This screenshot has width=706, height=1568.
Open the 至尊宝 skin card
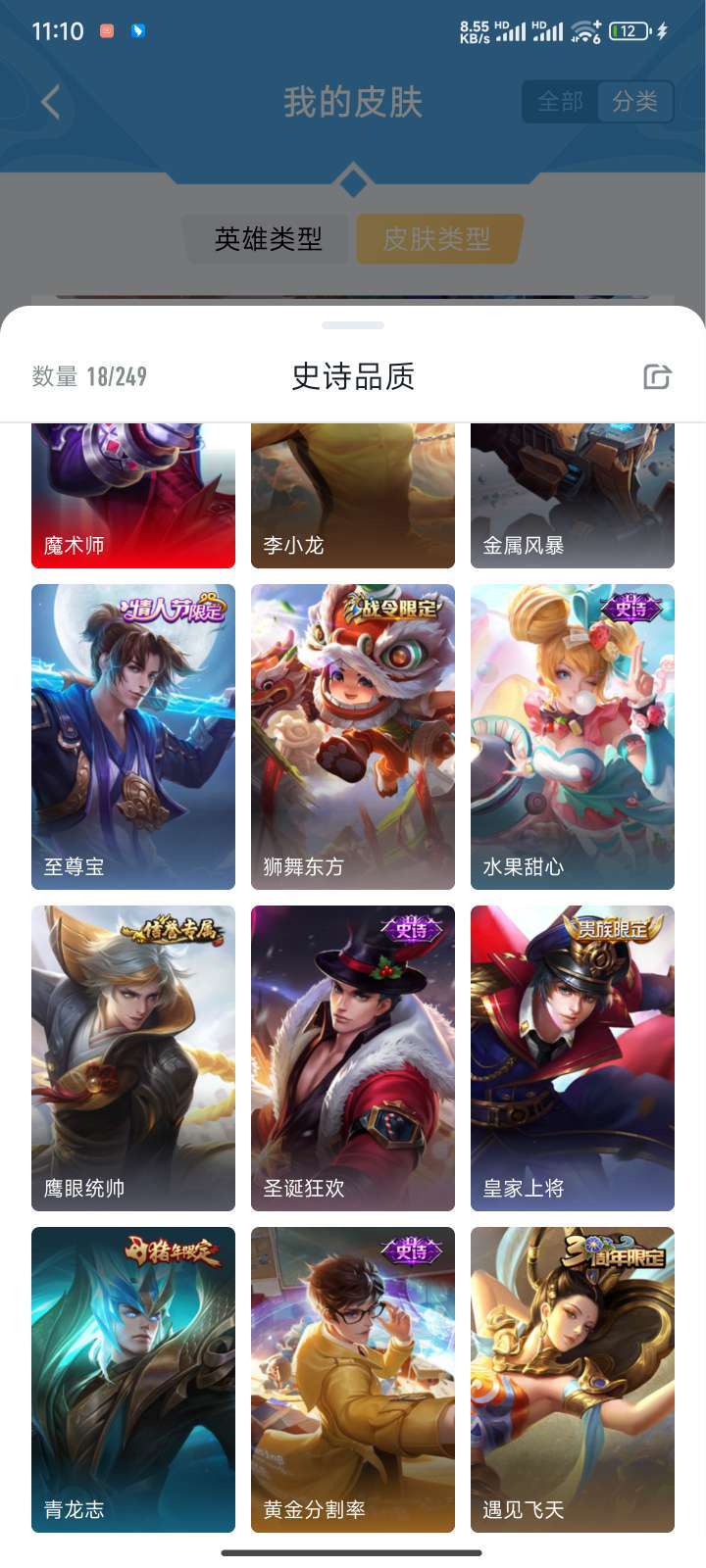133,737
